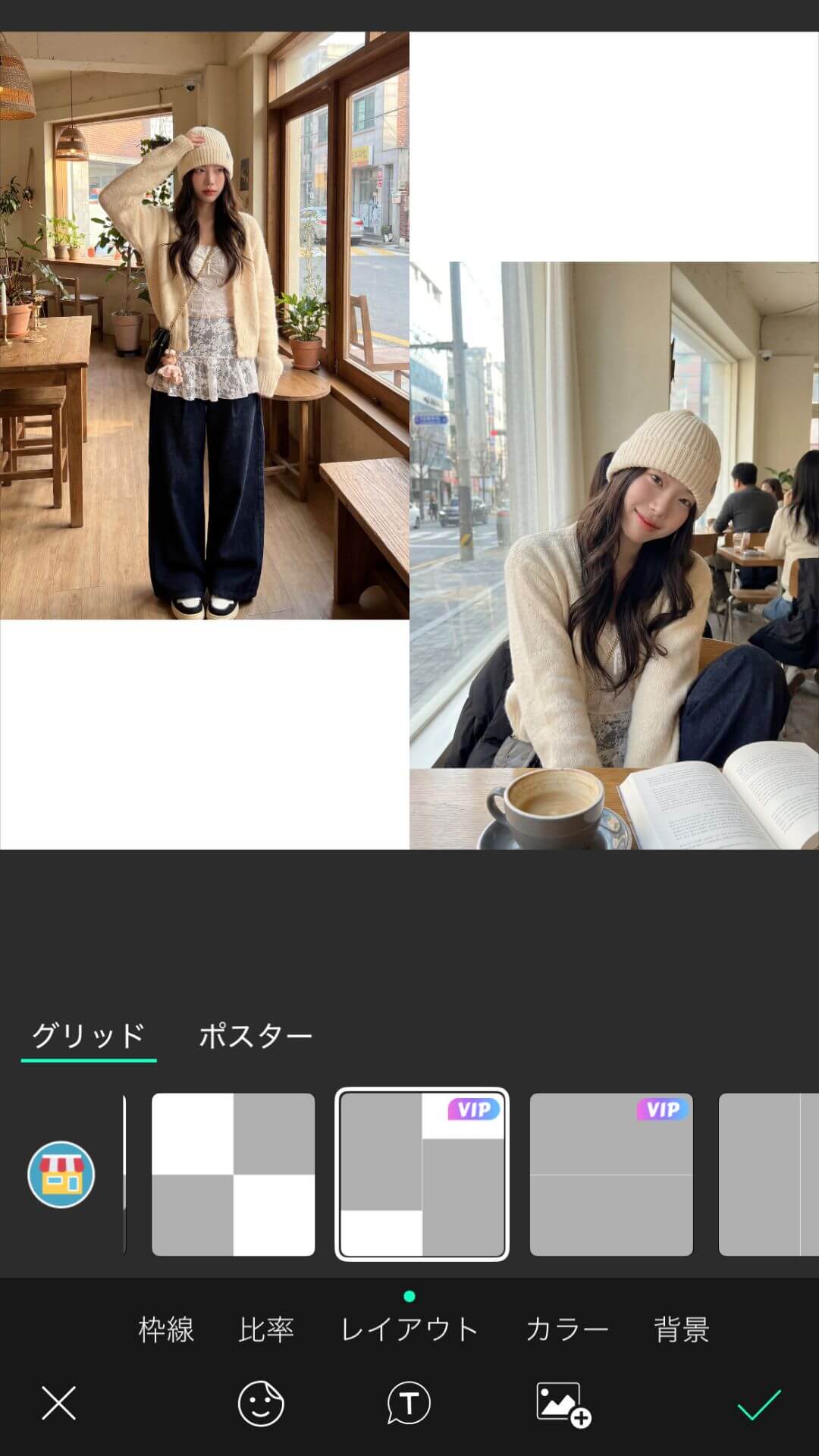Cancel editing with the X button
The height and width of the screenshot is (1456, 819).
58,1403
